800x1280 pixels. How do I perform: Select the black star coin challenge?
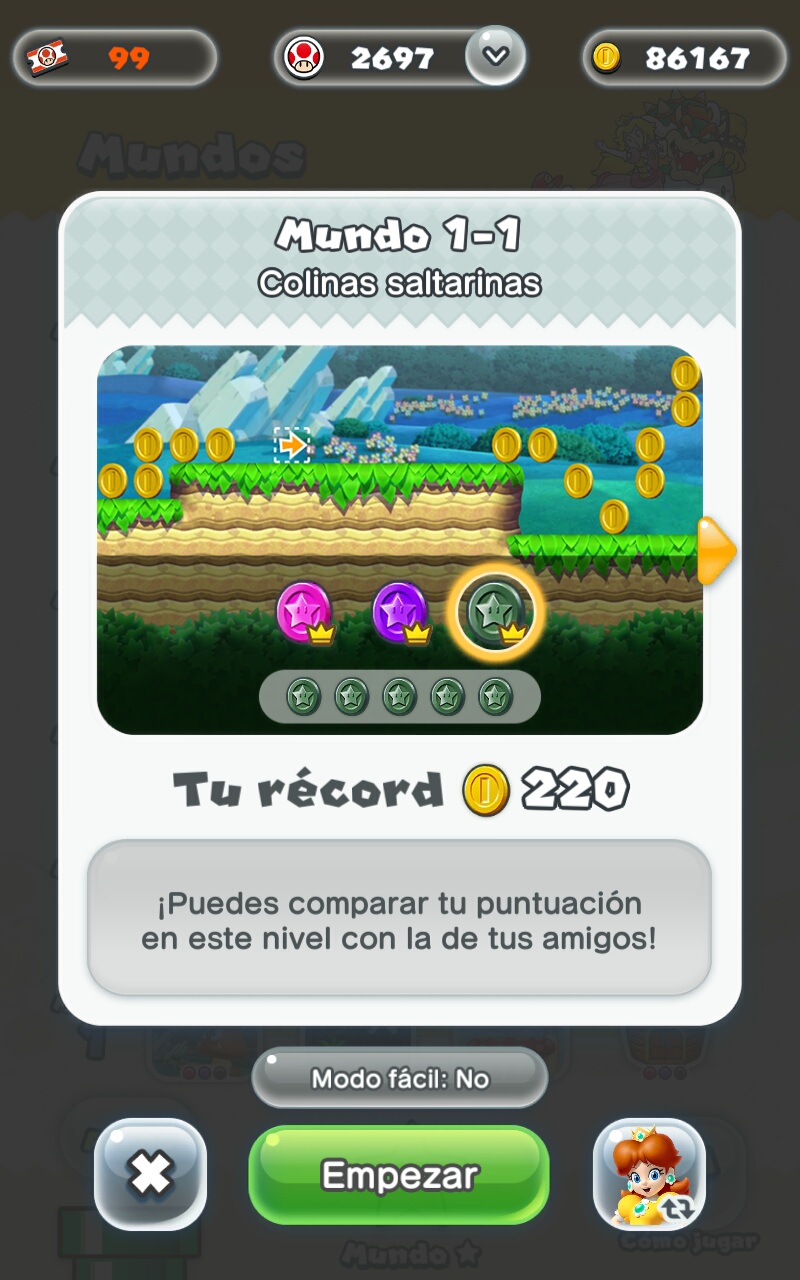click(x=495, y=611)
